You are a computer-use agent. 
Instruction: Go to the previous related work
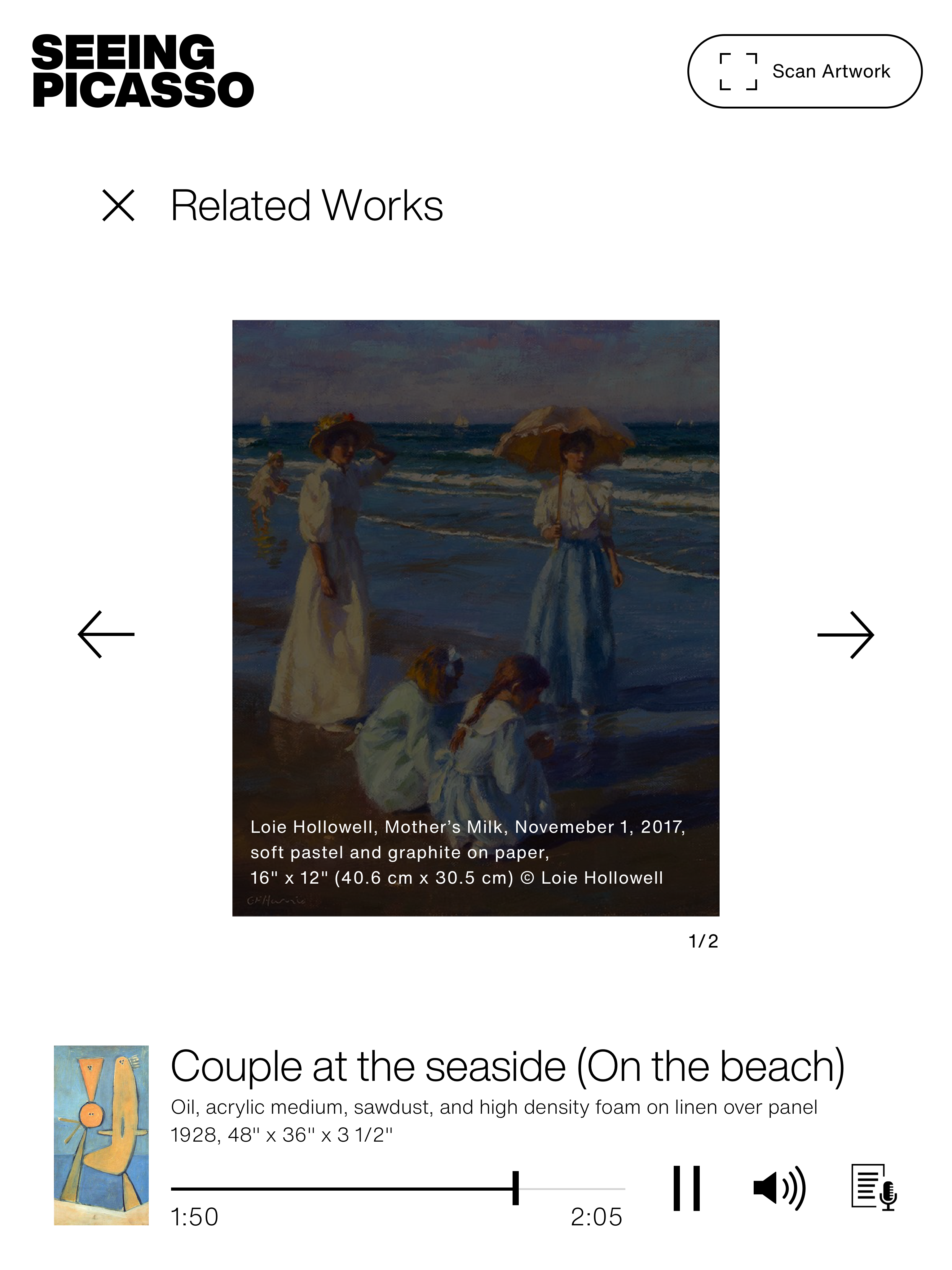click(x=106, y=634)
